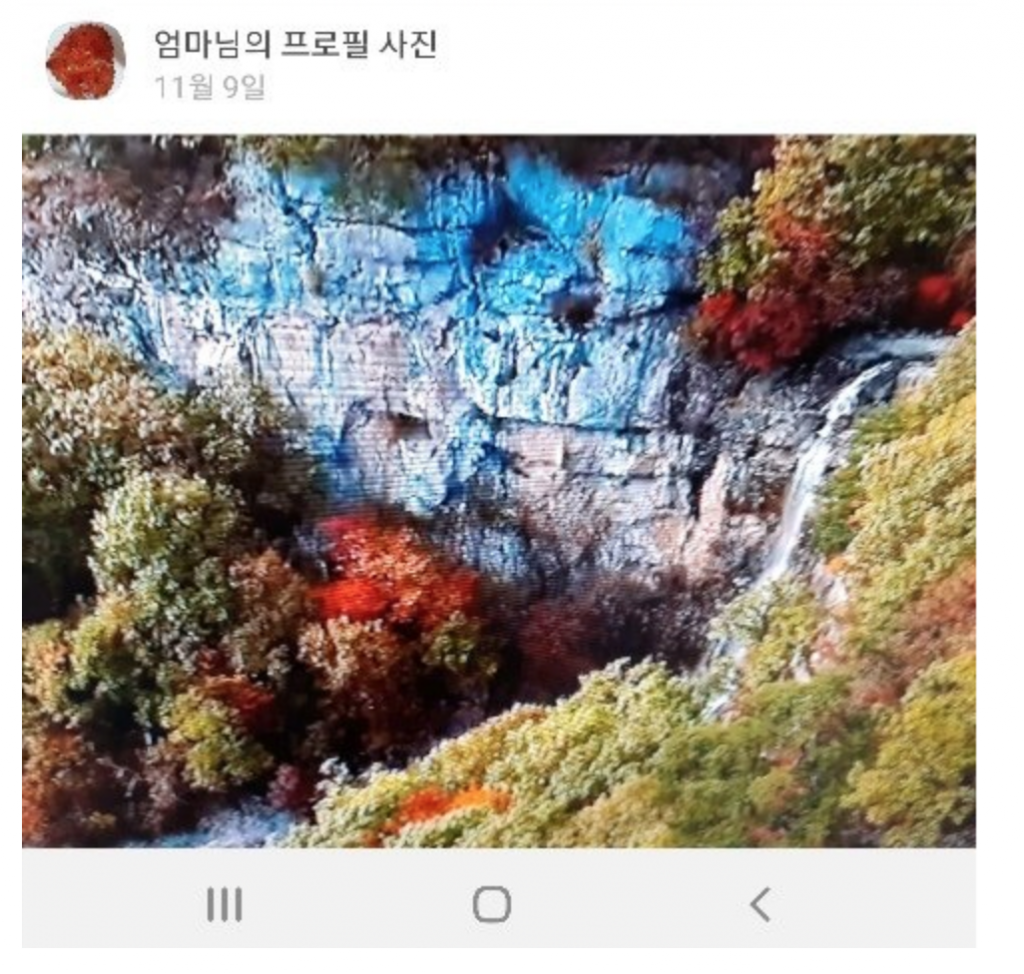Go back using the navigation bar

(760, 905)
